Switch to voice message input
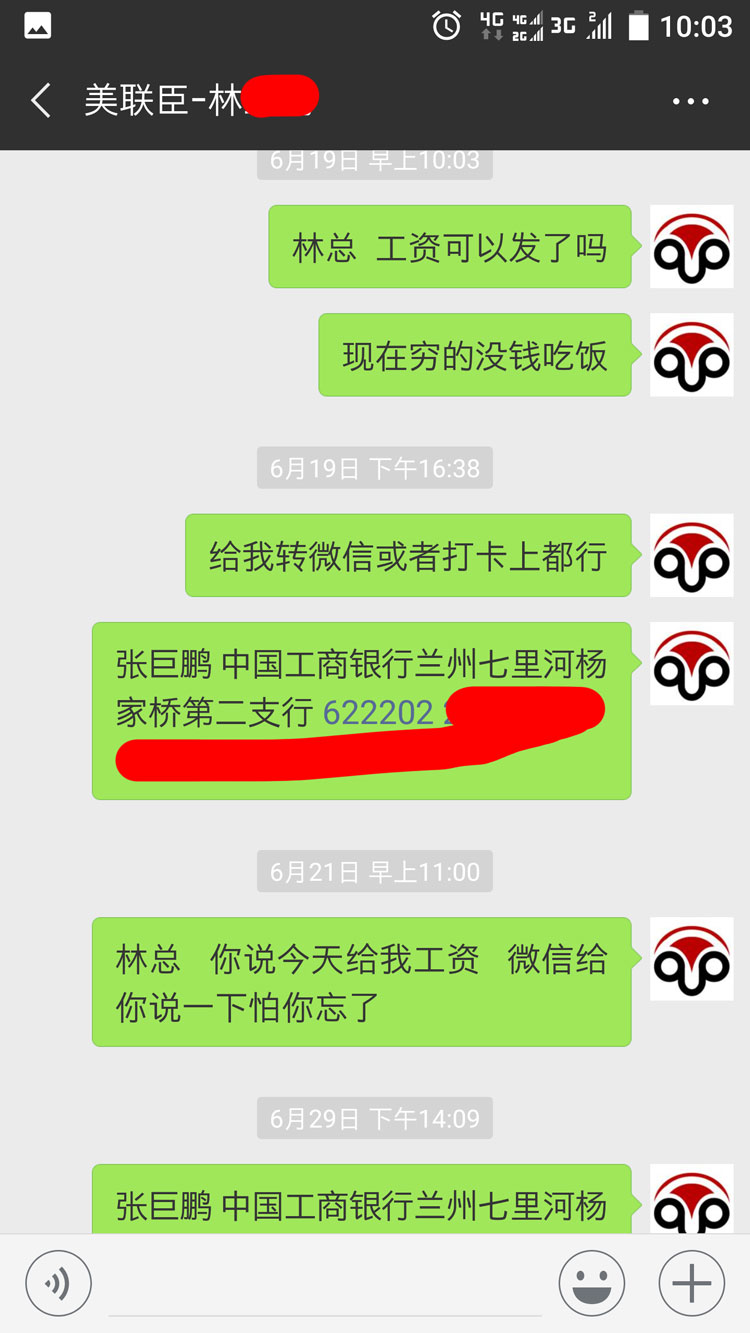The height and width of the screenshot is (1333, 750). [58, 1283]
